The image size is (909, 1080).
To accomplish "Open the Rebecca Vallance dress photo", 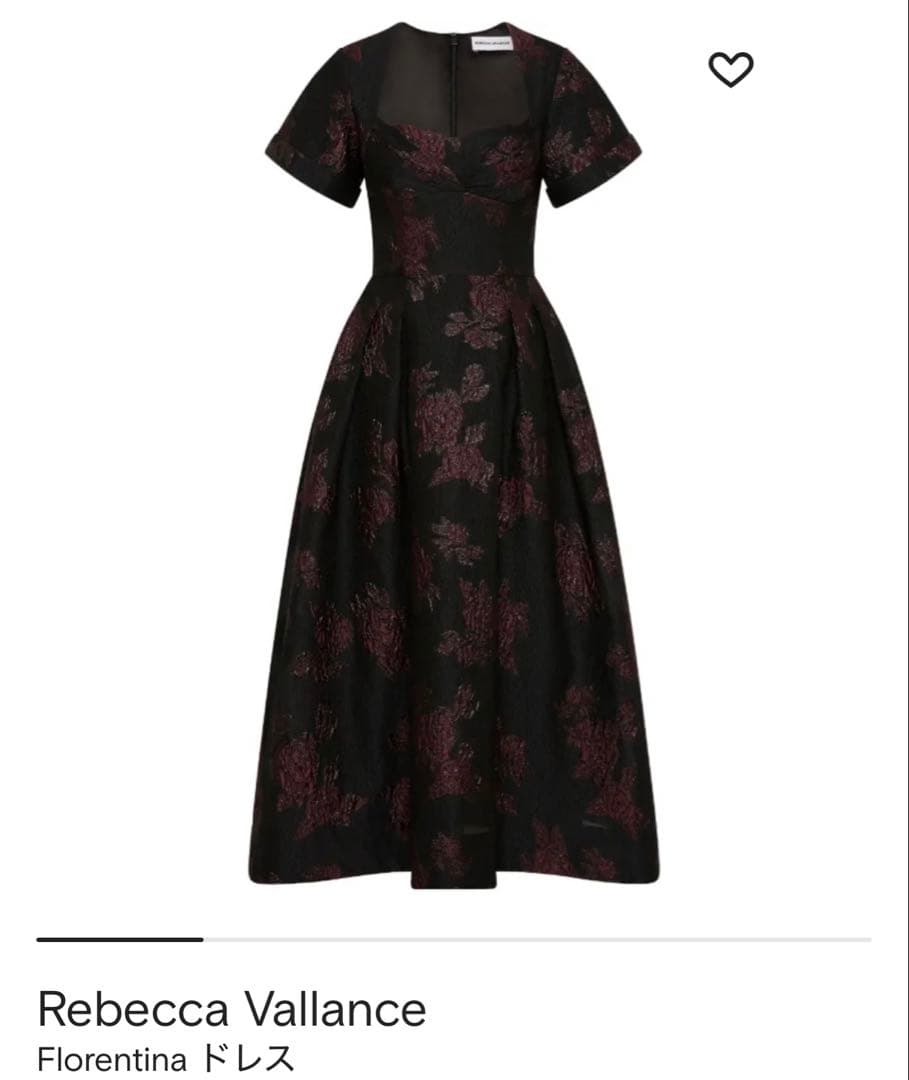I will pyautogui.click(x=454, y=460).
